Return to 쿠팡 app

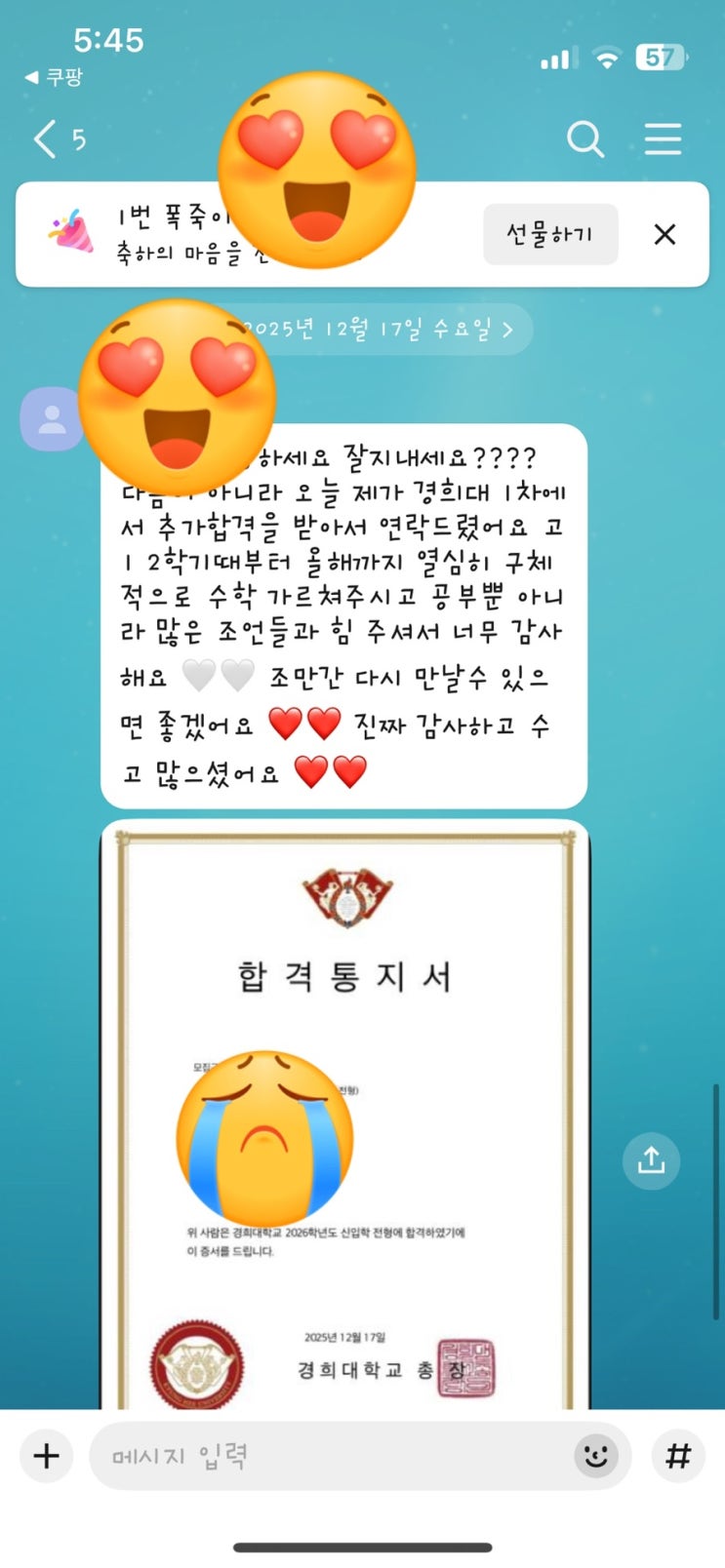pos(54,77)
